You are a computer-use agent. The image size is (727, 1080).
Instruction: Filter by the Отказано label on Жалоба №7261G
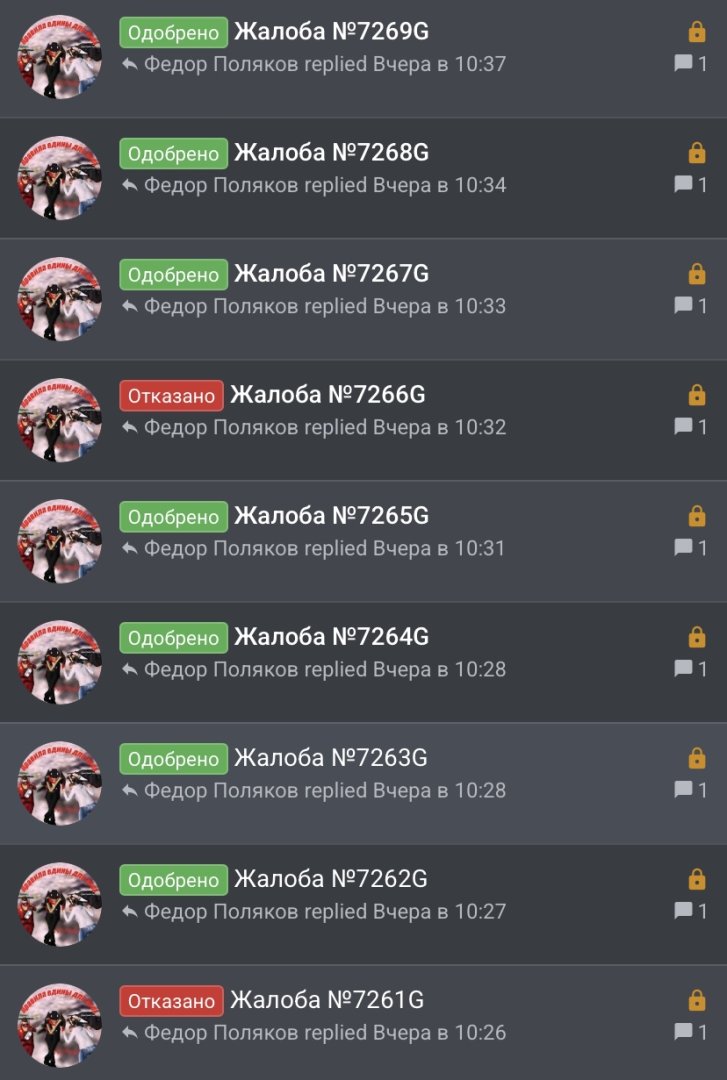171,1001
